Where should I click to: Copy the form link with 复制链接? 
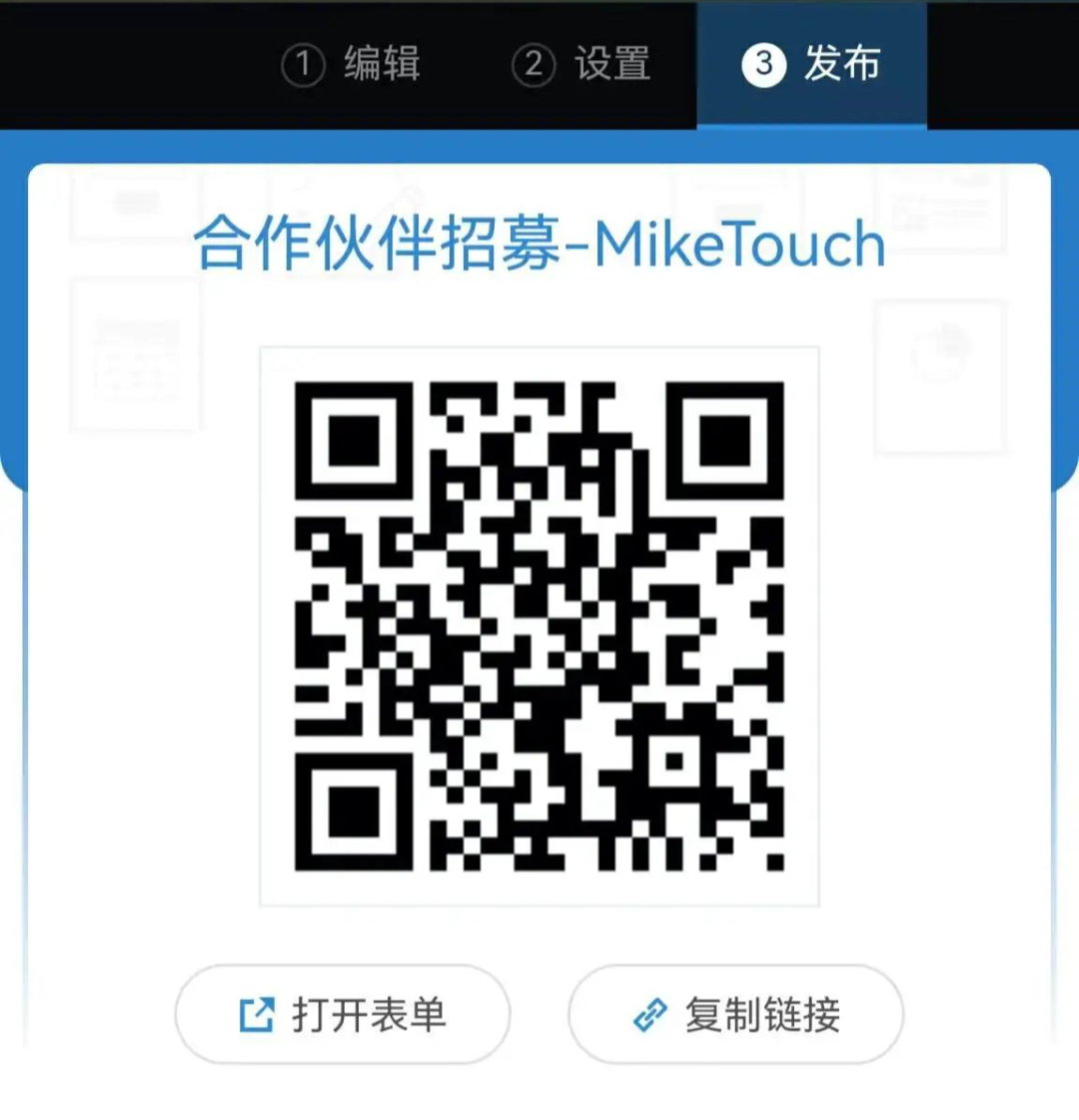coord(736,1015)
